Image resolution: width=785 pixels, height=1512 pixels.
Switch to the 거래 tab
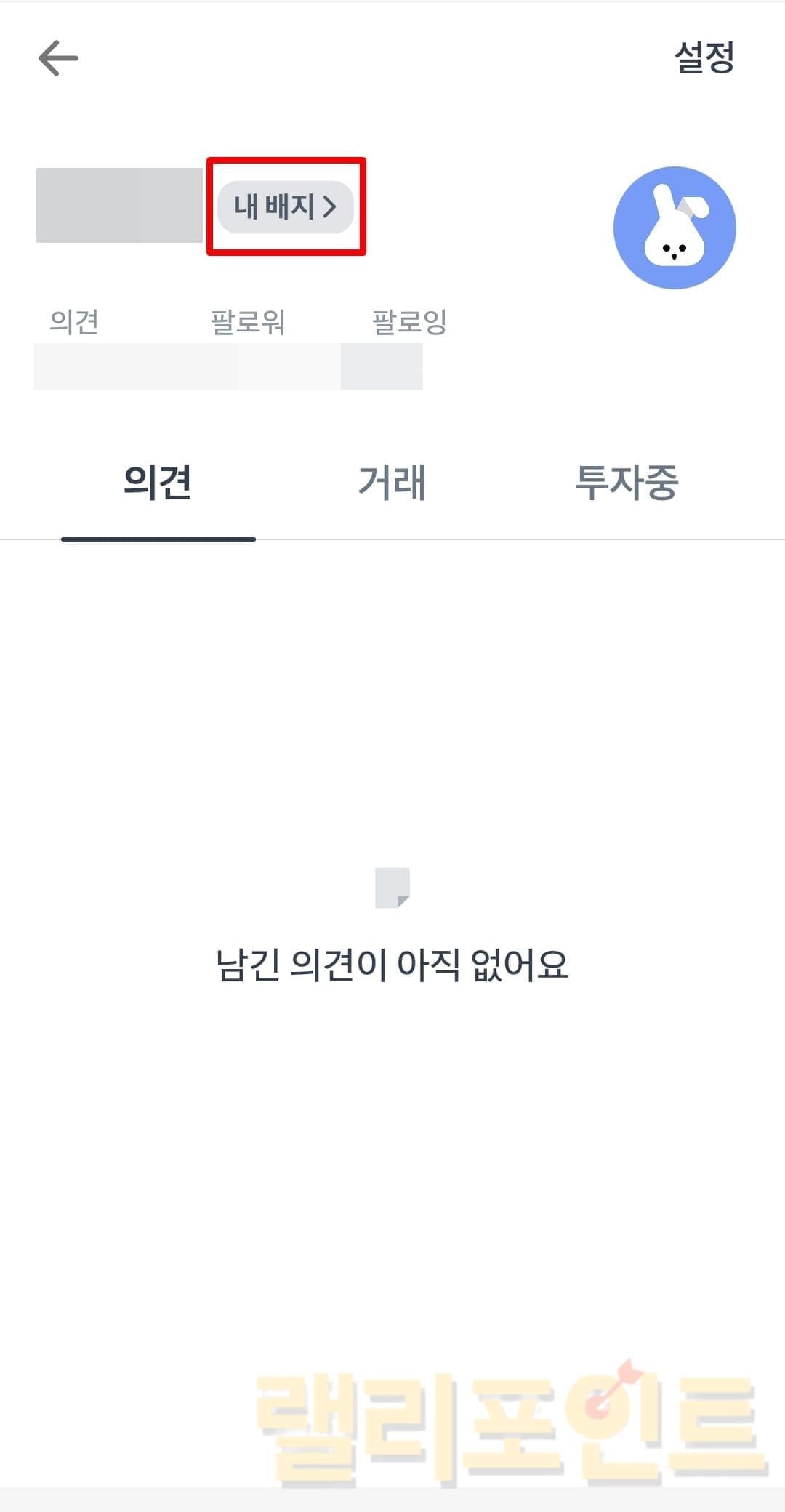[x=392, y=482]
